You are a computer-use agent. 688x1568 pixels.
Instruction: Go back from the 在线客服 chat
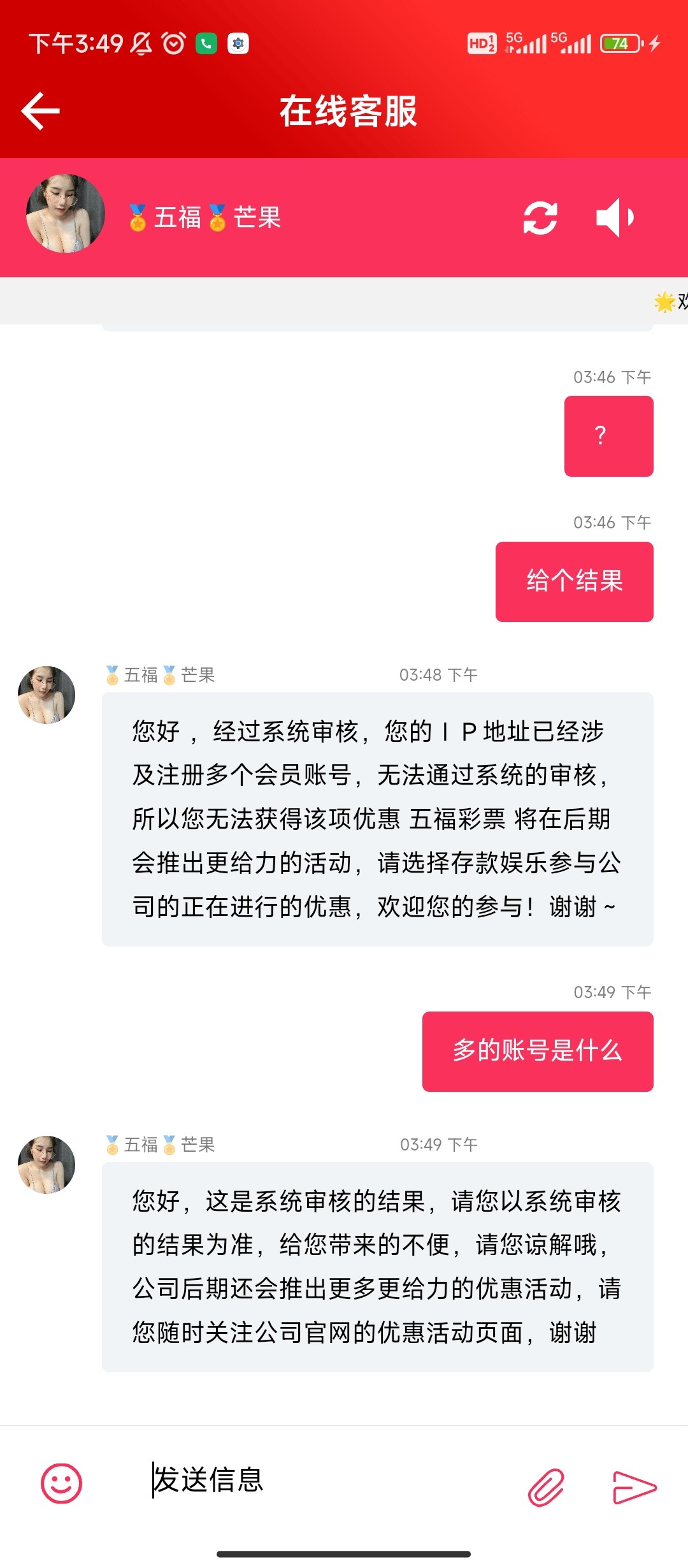pos(41,111)
